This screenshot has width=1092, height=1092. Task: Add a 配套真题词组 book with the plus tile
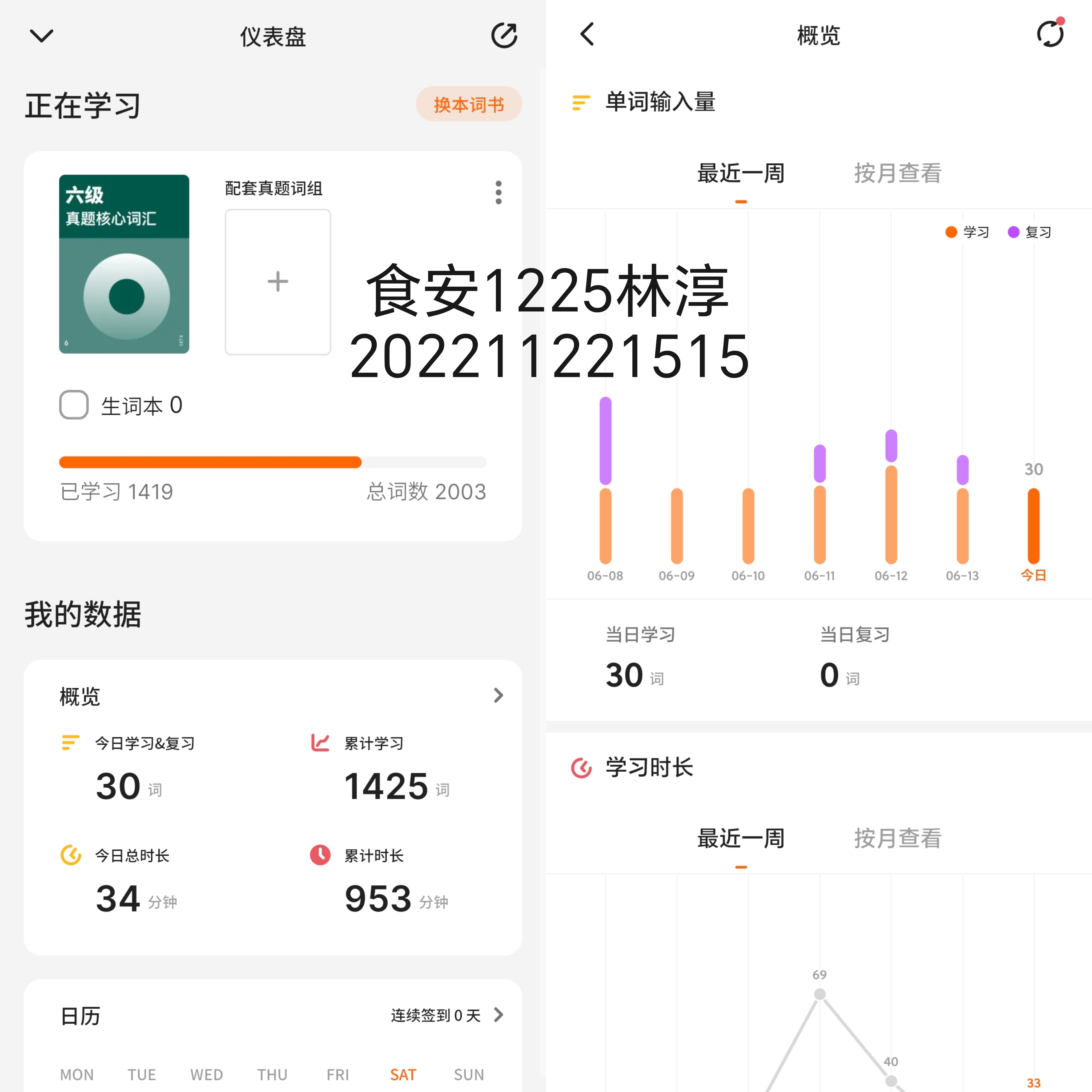(x=278, y=282)
